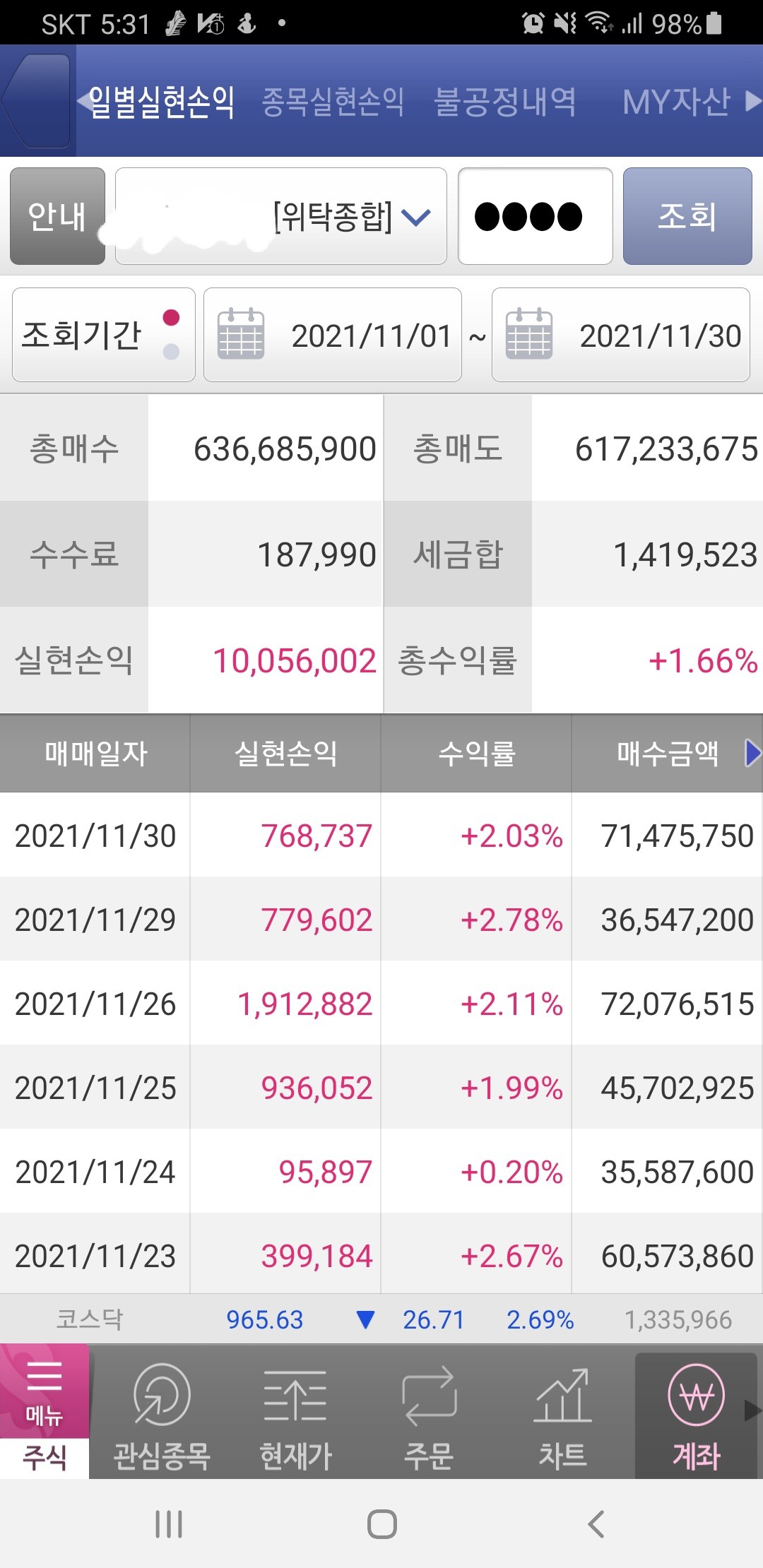763x1568 pixels.
Task: Go to the MY자산 tab
Action: (x=676, y=102)
